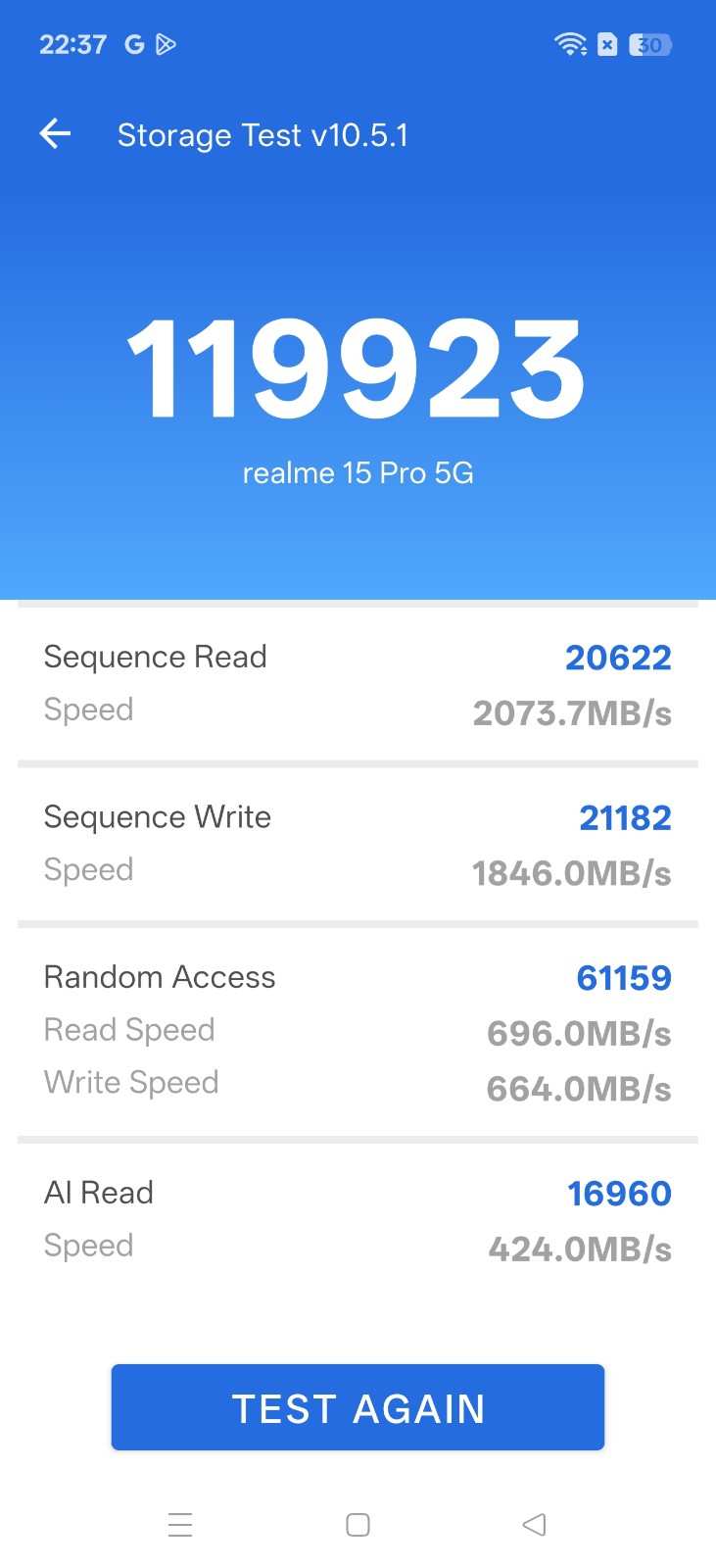Tap the Wi-Fi status icon
This screenshot has height=1568, width=716.
[x=571, y=43]
